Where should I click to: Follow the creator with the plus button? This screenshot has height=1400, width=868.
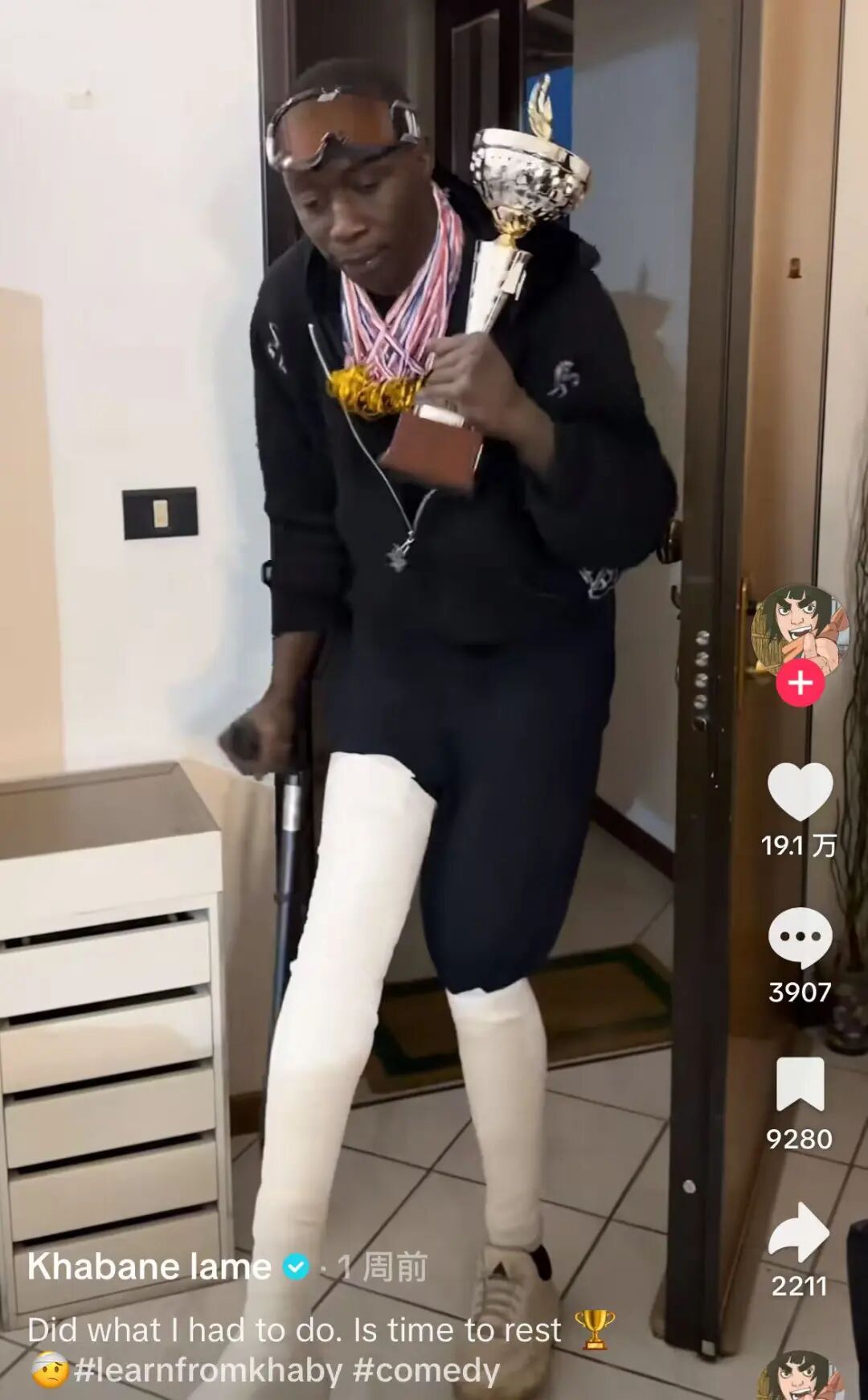[x=800, y=683]
